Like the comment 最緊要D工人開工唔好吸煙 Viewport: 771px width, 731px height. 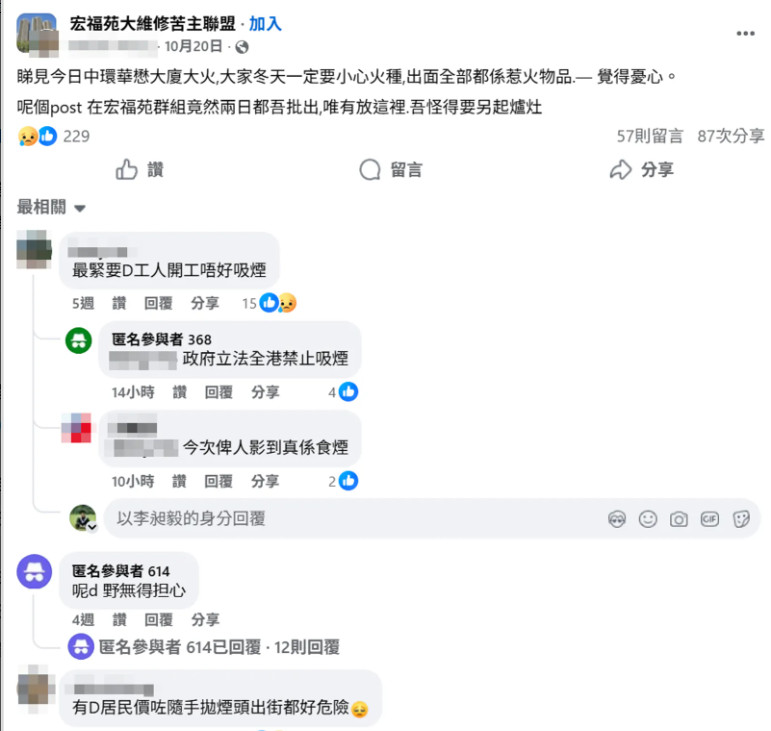pos(119,303)
